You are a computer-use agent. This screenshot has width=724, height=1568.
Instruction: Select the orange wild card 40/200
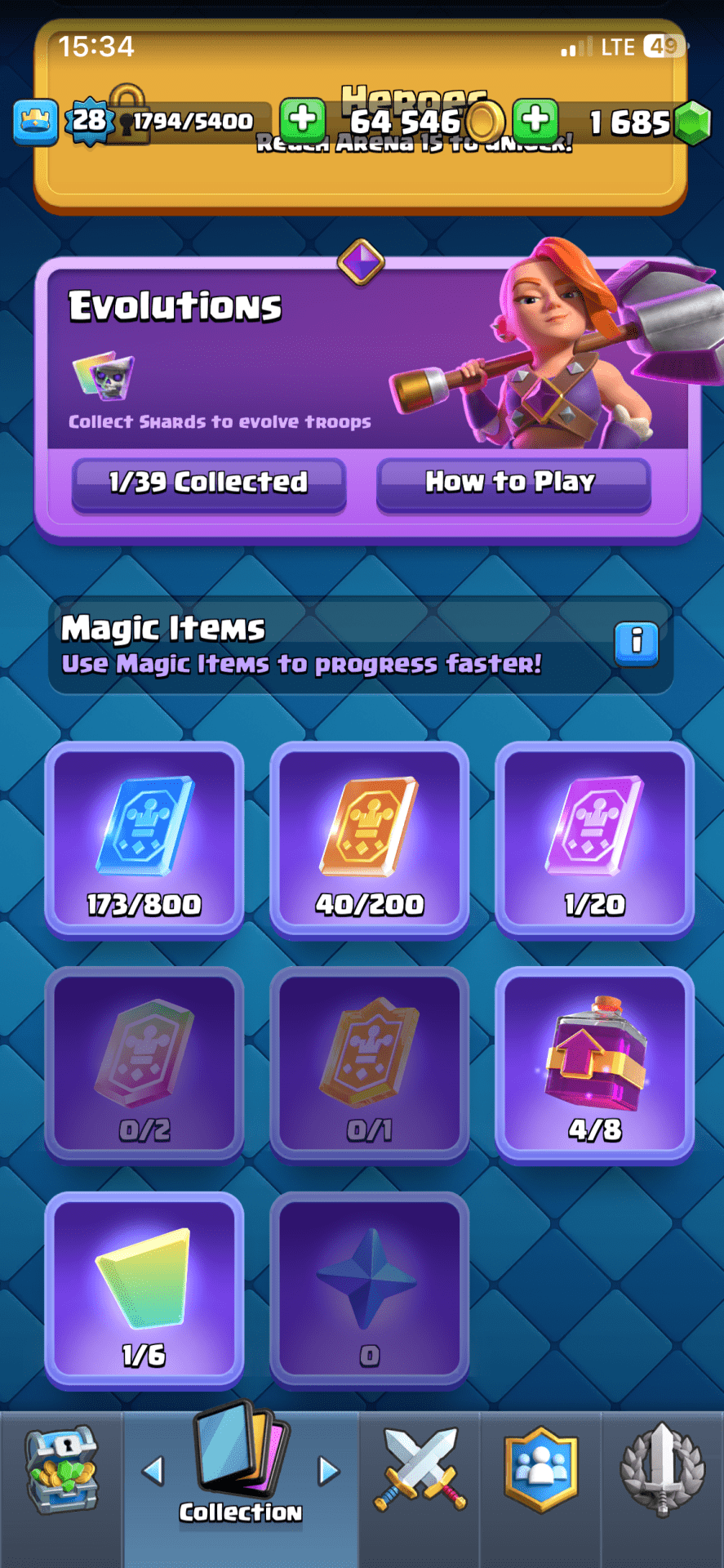click(x=369, y=840)
